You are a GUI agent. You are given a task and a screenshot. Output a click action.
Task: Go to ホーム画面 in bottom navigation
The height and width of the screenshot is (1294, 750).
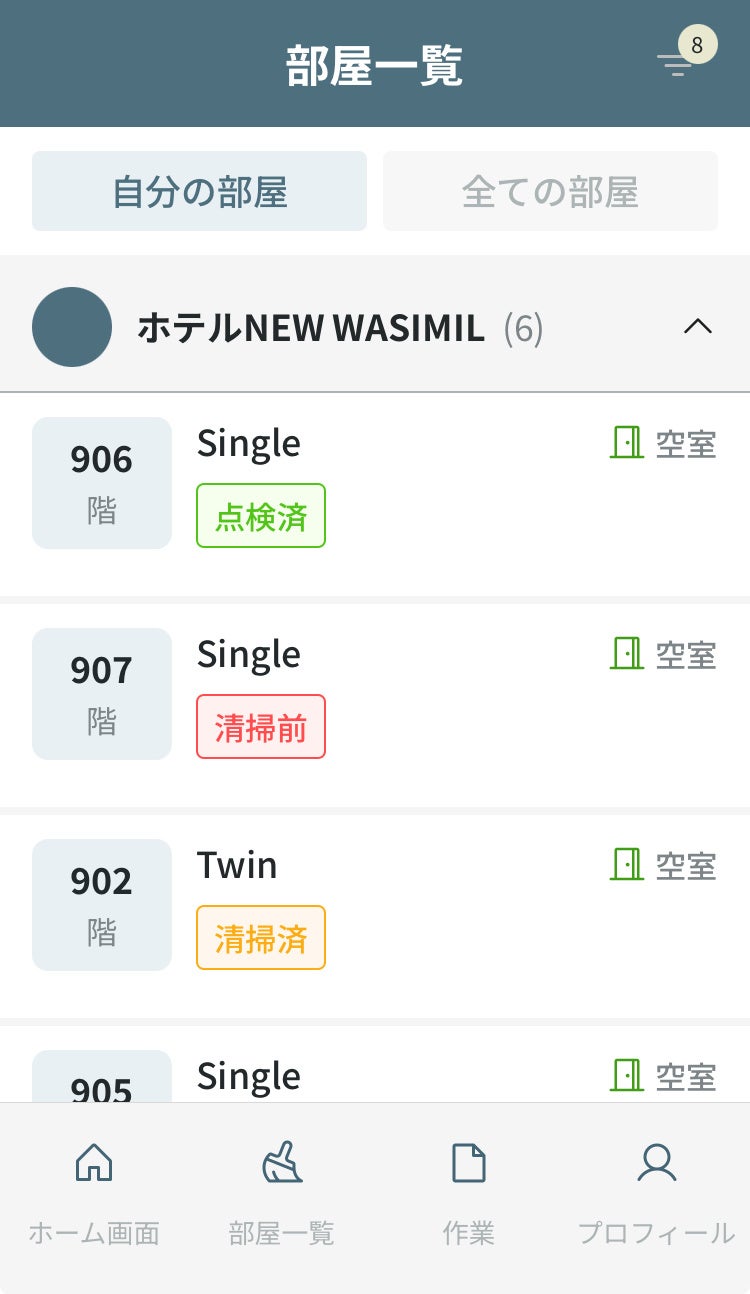point(94,1192)
